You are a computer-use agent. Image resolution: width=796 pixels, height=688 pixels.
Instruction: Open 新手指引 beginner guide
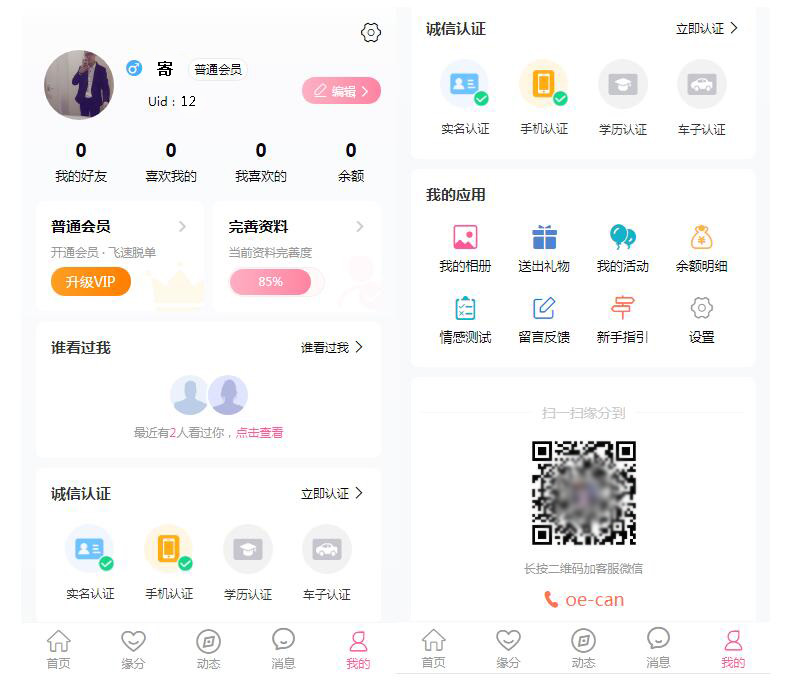(623, 319)
